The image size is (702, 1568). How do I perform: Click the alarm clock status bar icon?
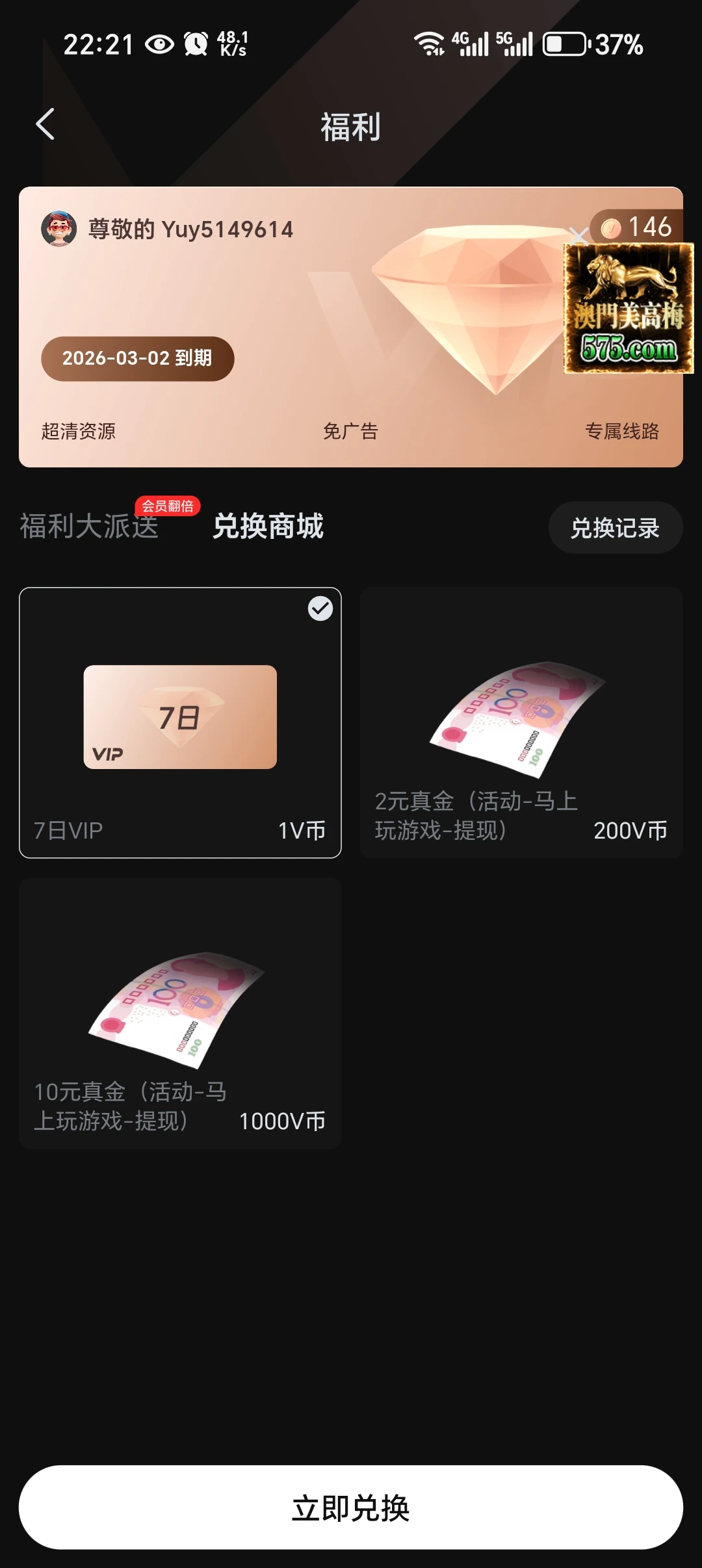click(196, 43)
